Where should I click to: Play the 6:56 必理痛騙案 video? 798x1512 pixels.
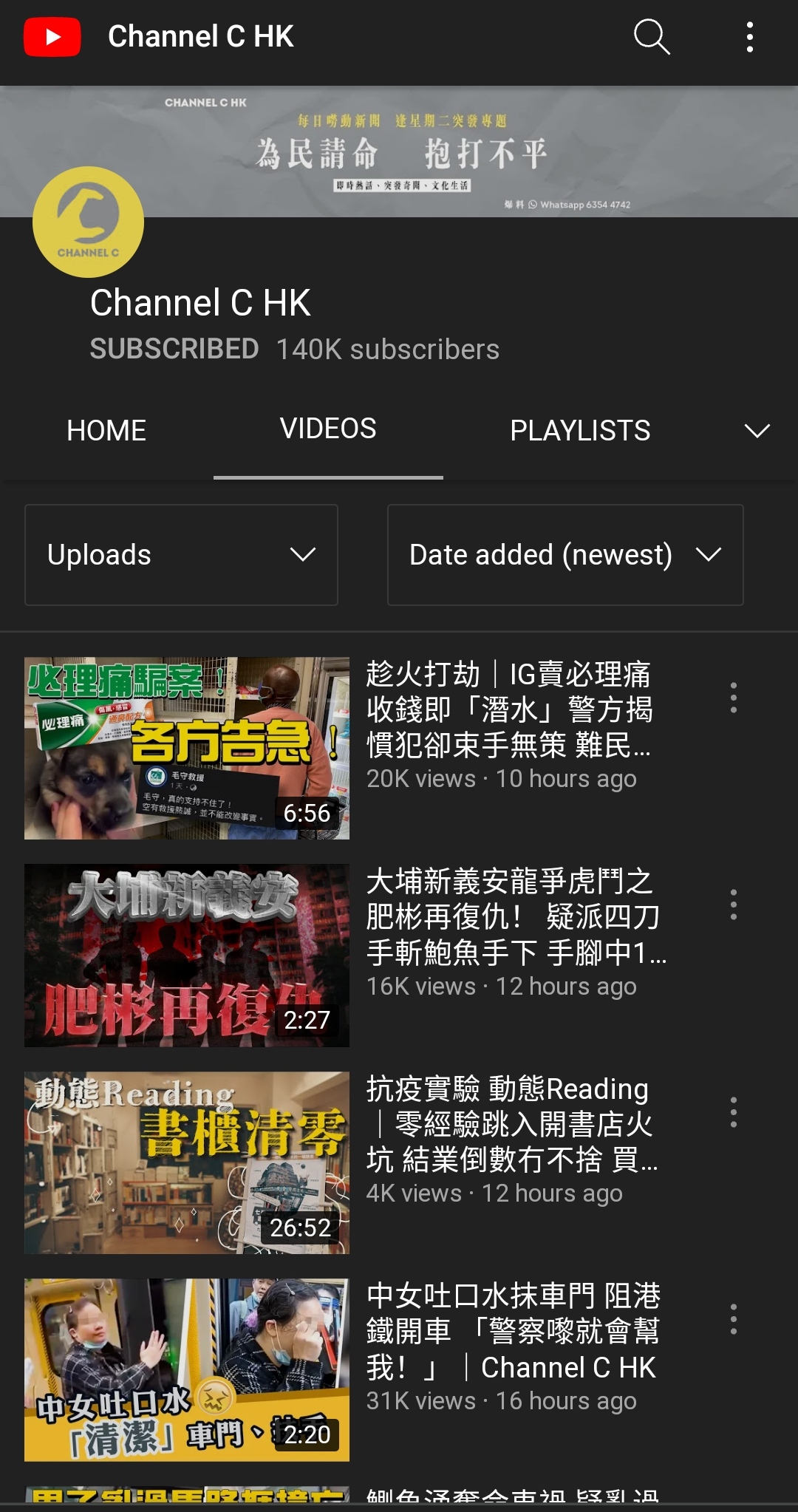click(187, 748)
